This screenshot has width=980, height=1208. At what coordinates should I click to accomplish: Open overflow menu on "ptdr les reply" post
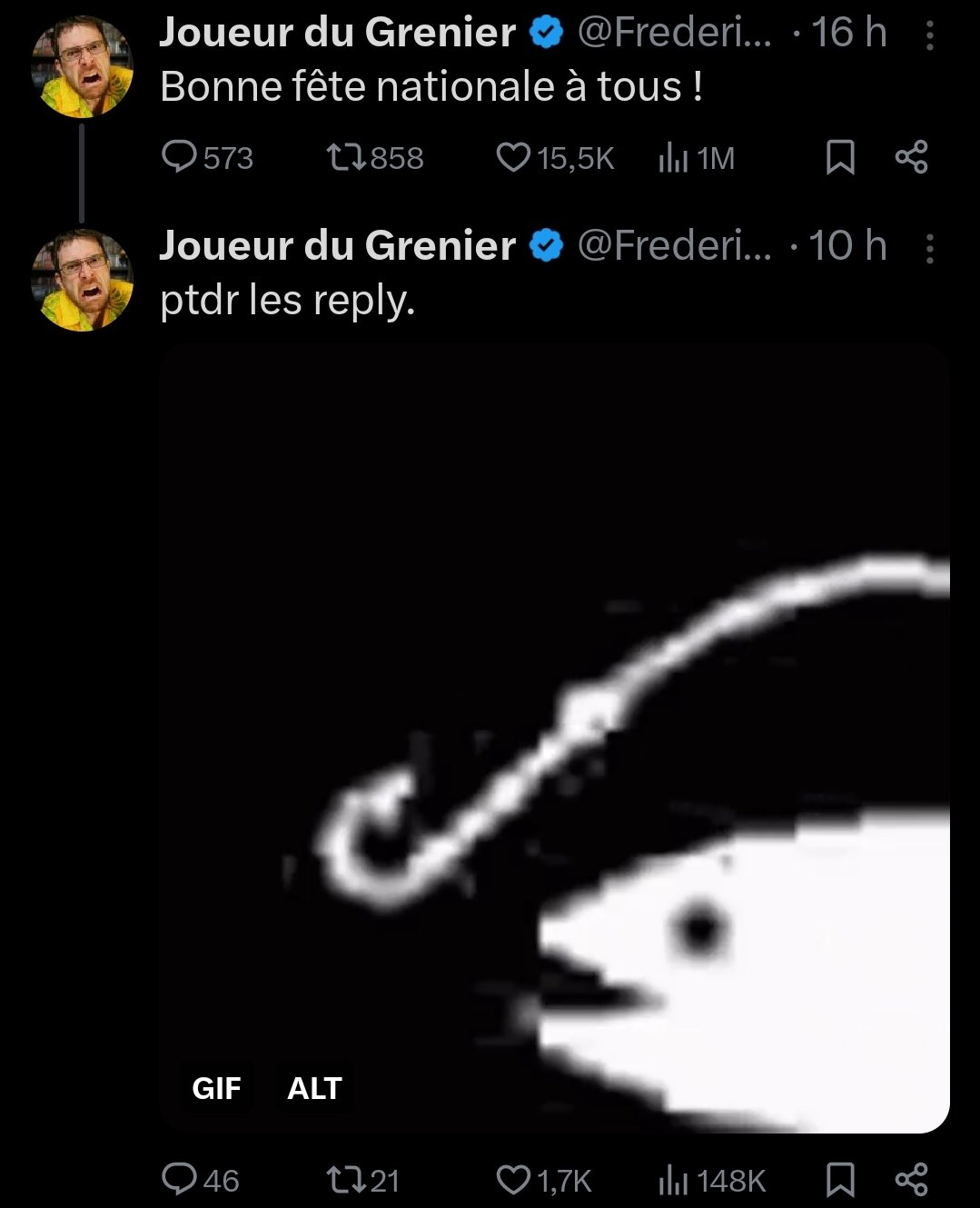[x=929, y=248]
